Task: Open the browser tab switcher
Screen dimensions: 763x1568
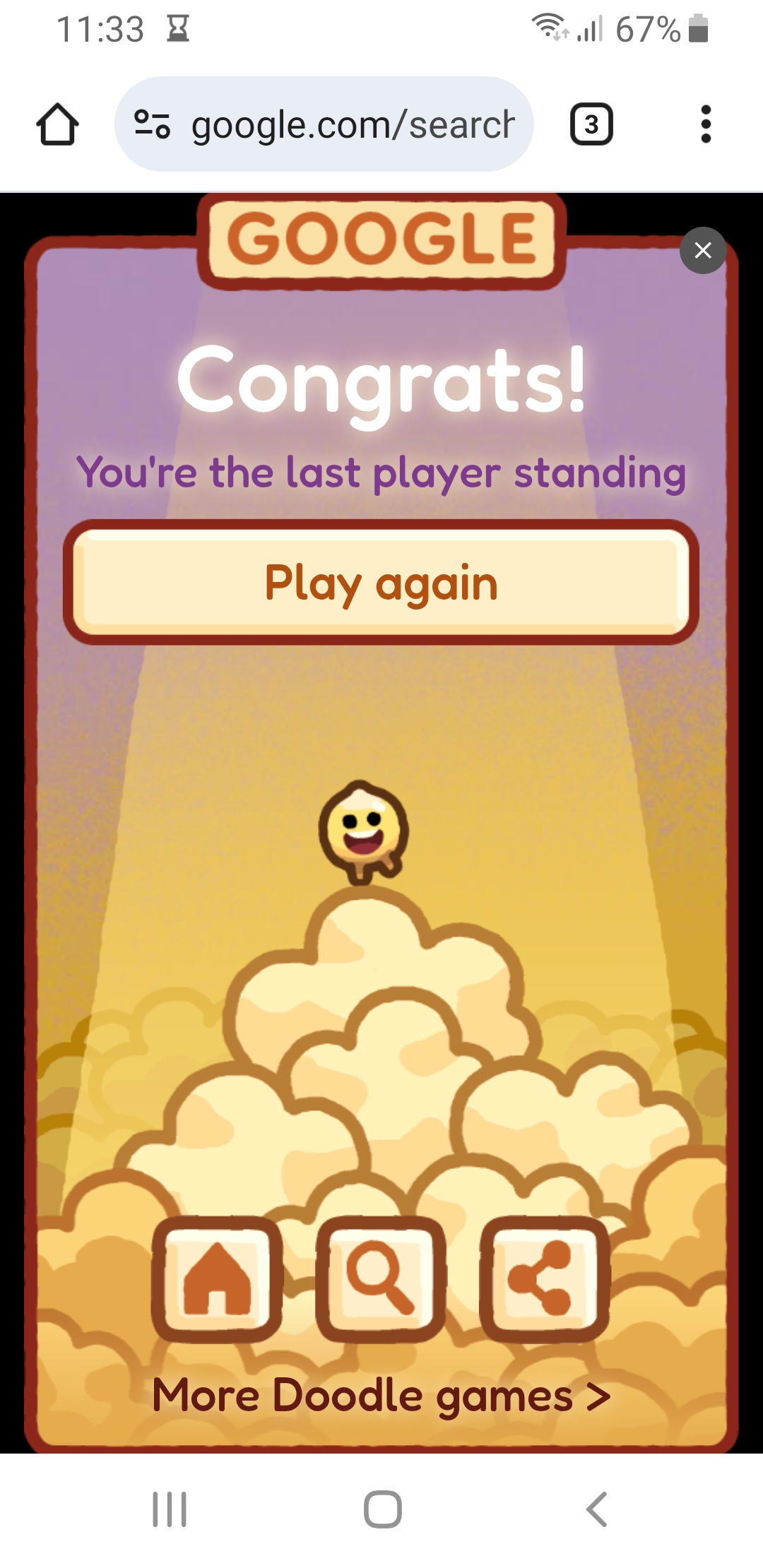Action: point(591,124)
